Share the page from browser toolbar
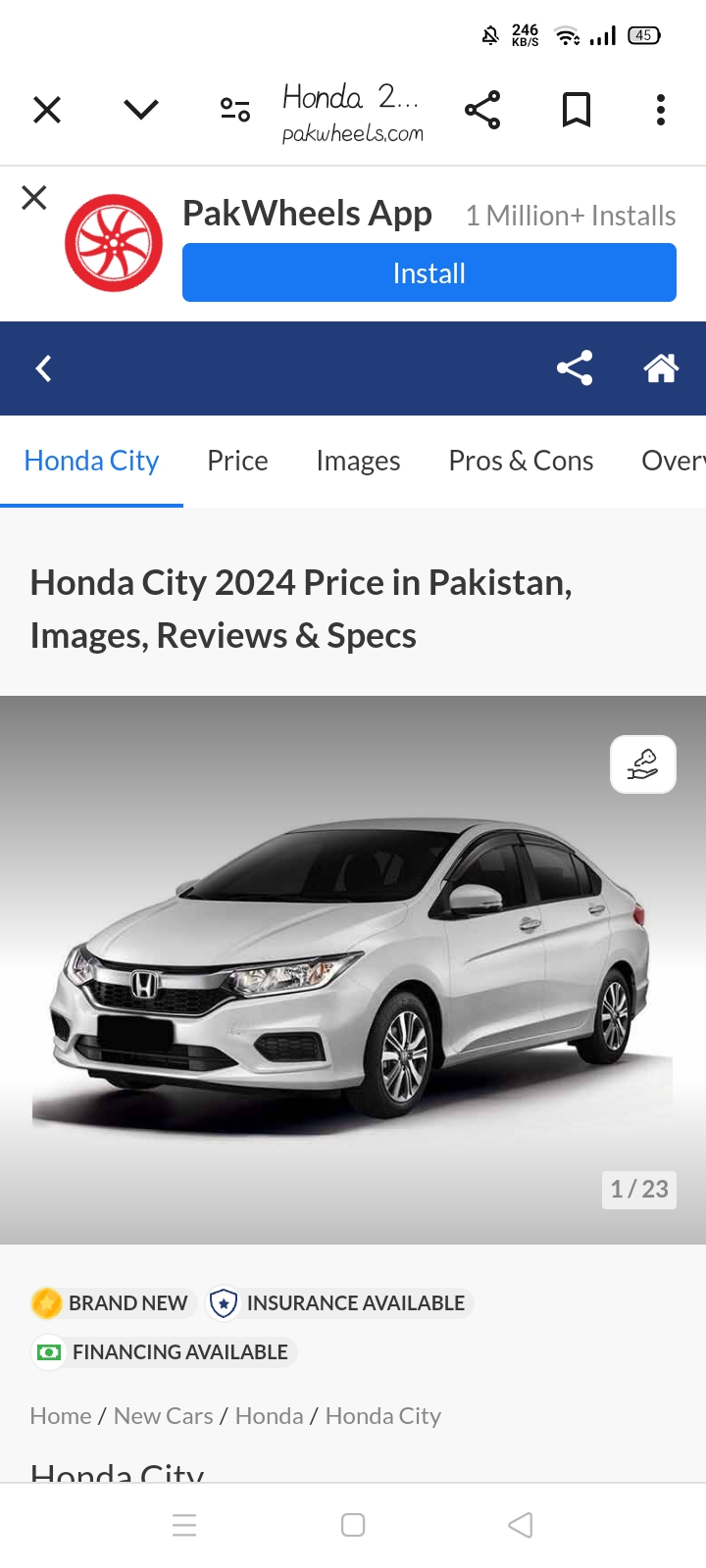706x1568 pixels. coord(482,110)
